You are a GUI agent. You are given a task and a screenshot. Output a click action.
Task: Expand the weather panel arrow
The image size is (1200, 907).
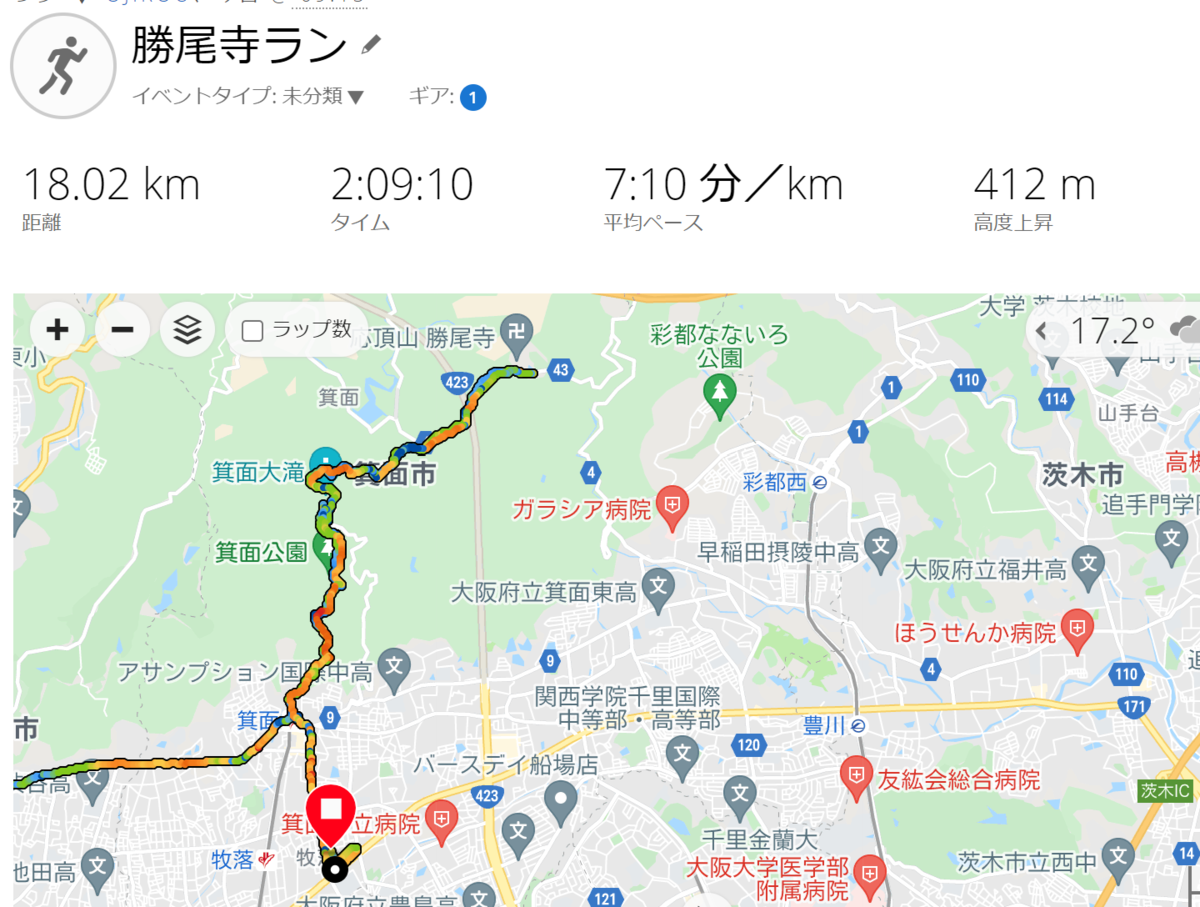click(1041, 330)
